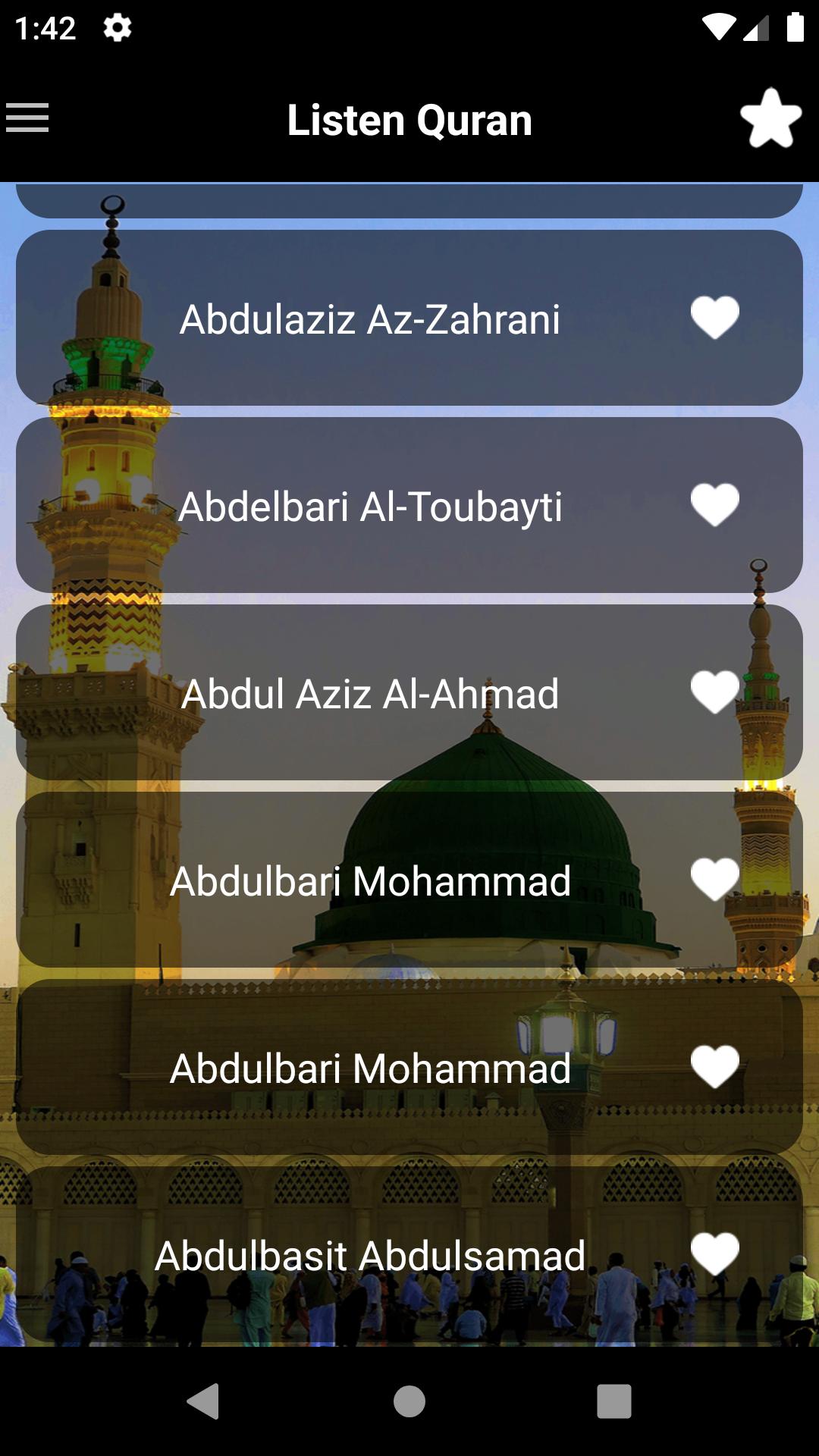Add Abdulbasit Abdulsamad to favorites
Image resolution: width=819 pixels, height=1456 pixels.
714,1254
